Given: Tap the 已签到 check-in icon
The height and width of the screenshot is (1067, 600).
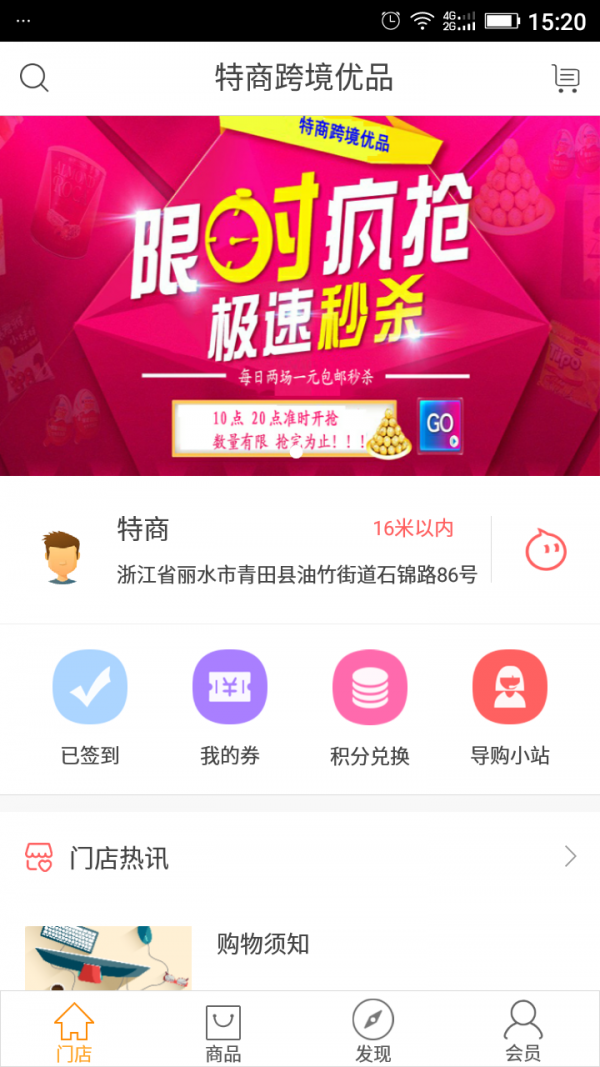Looking at the screenshot, I should click(x=90, y=688).
